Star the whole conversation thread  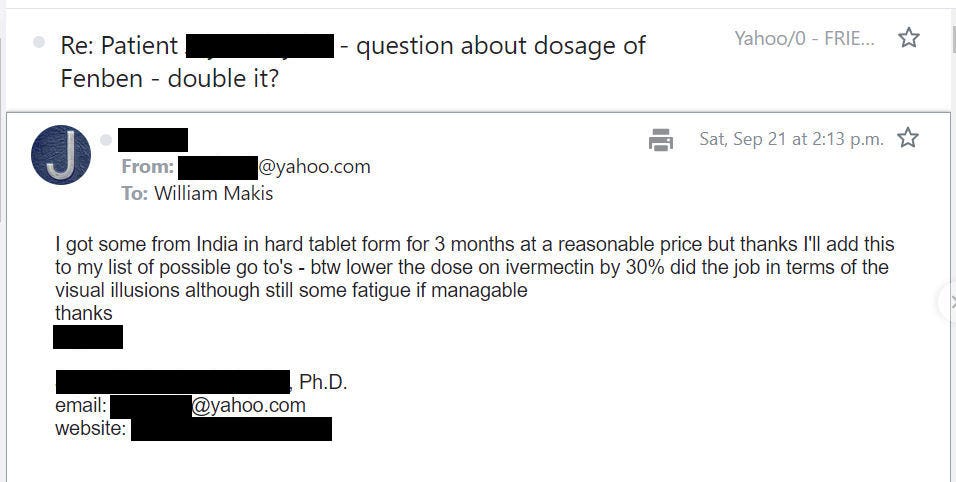908,39
